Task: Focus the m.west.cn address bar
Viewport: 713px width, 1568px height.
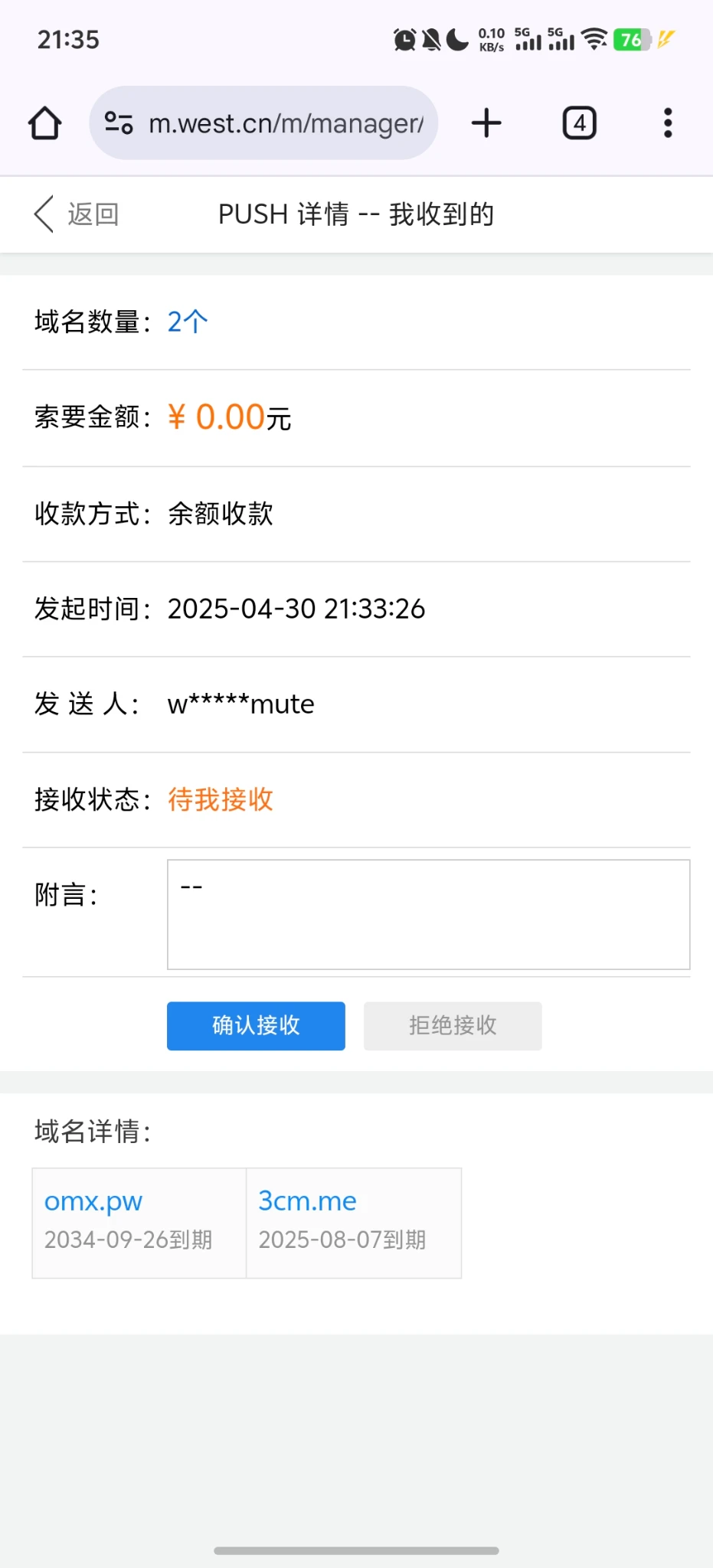Action: tap(285, 123)
